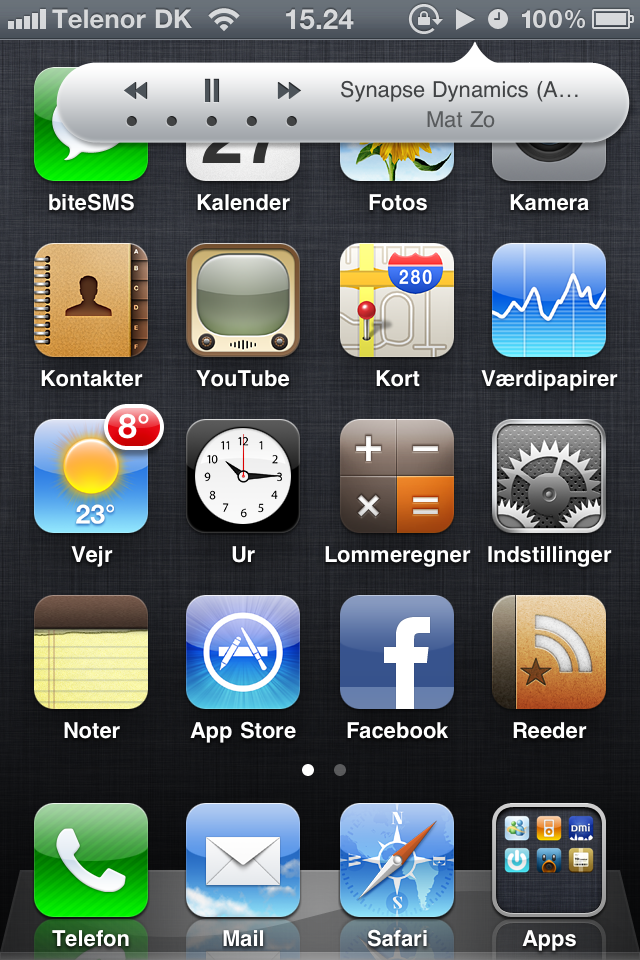Open the Reeder app
This screenshot has height=960, width=640.
point(549,652)
